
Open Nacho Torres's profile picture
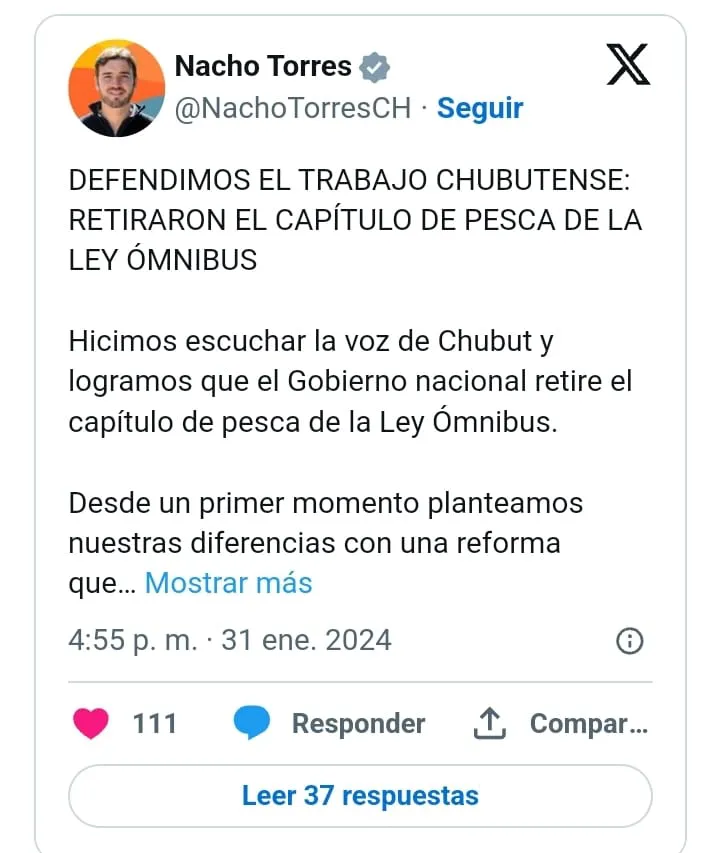point(116,88)
